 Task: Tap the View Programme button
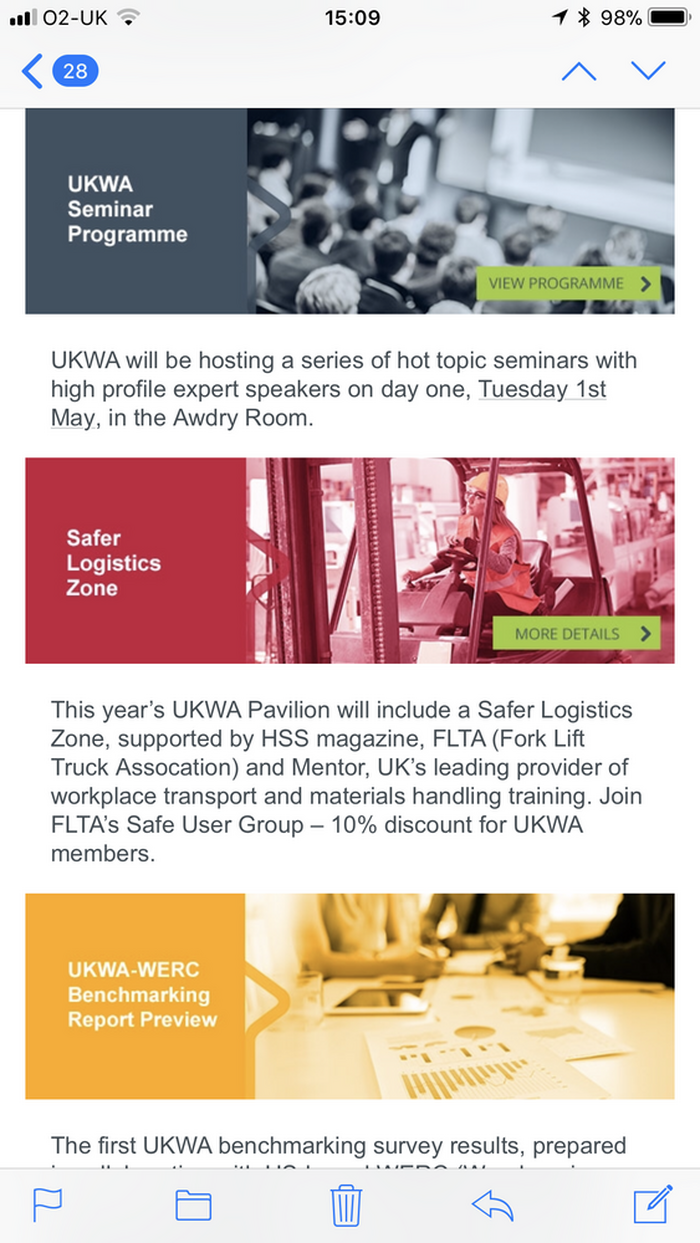[569, 283]
